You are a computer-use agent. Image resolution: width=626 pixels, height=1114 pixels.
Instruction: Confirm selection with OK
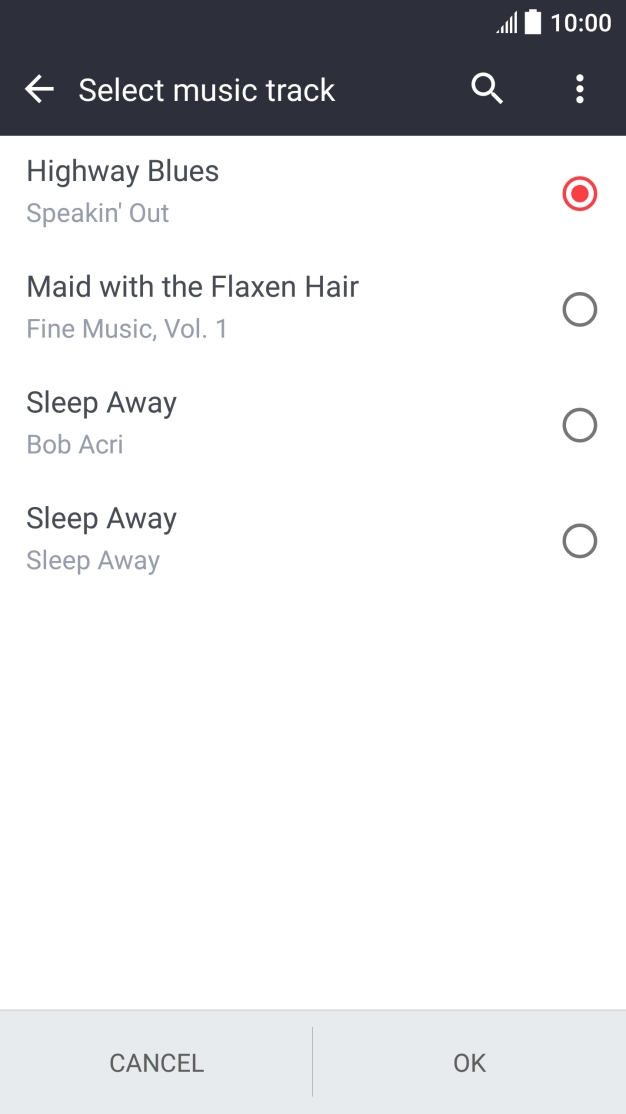(x=469, y=1063)
